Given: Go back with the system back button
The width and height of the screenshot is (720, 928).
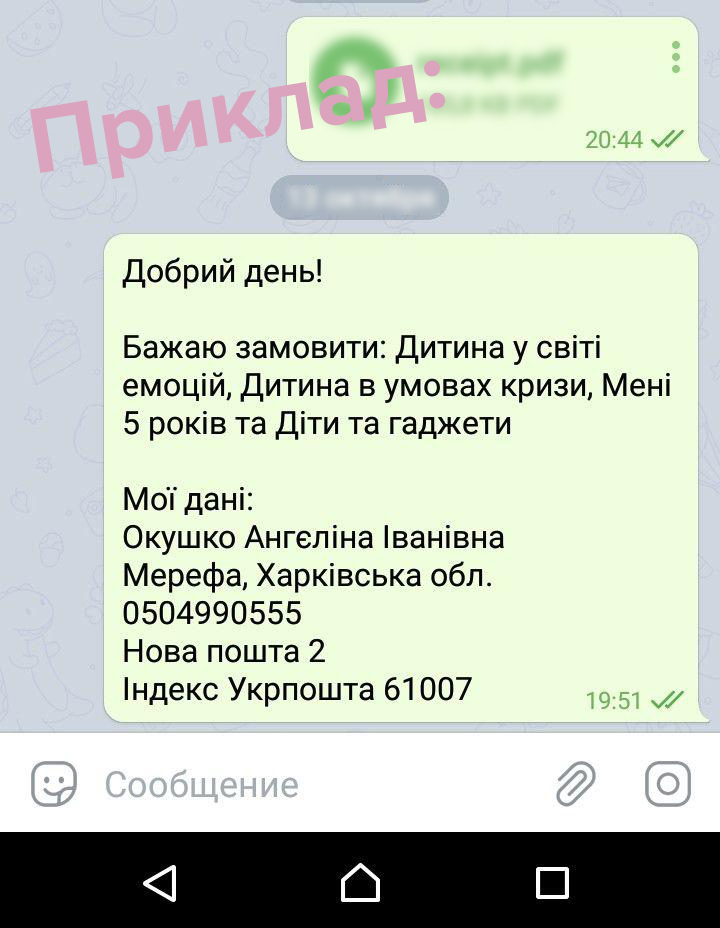Looking at the screenshot, I should [160, 883].
